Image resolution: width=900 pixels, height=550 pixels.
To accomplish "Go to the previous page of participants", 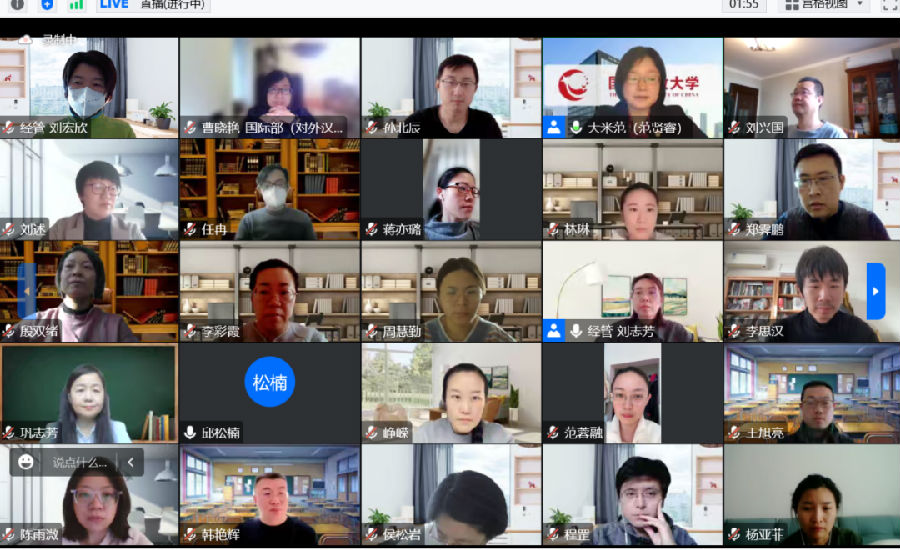I will pyautogui.click(x=27, y=291).
